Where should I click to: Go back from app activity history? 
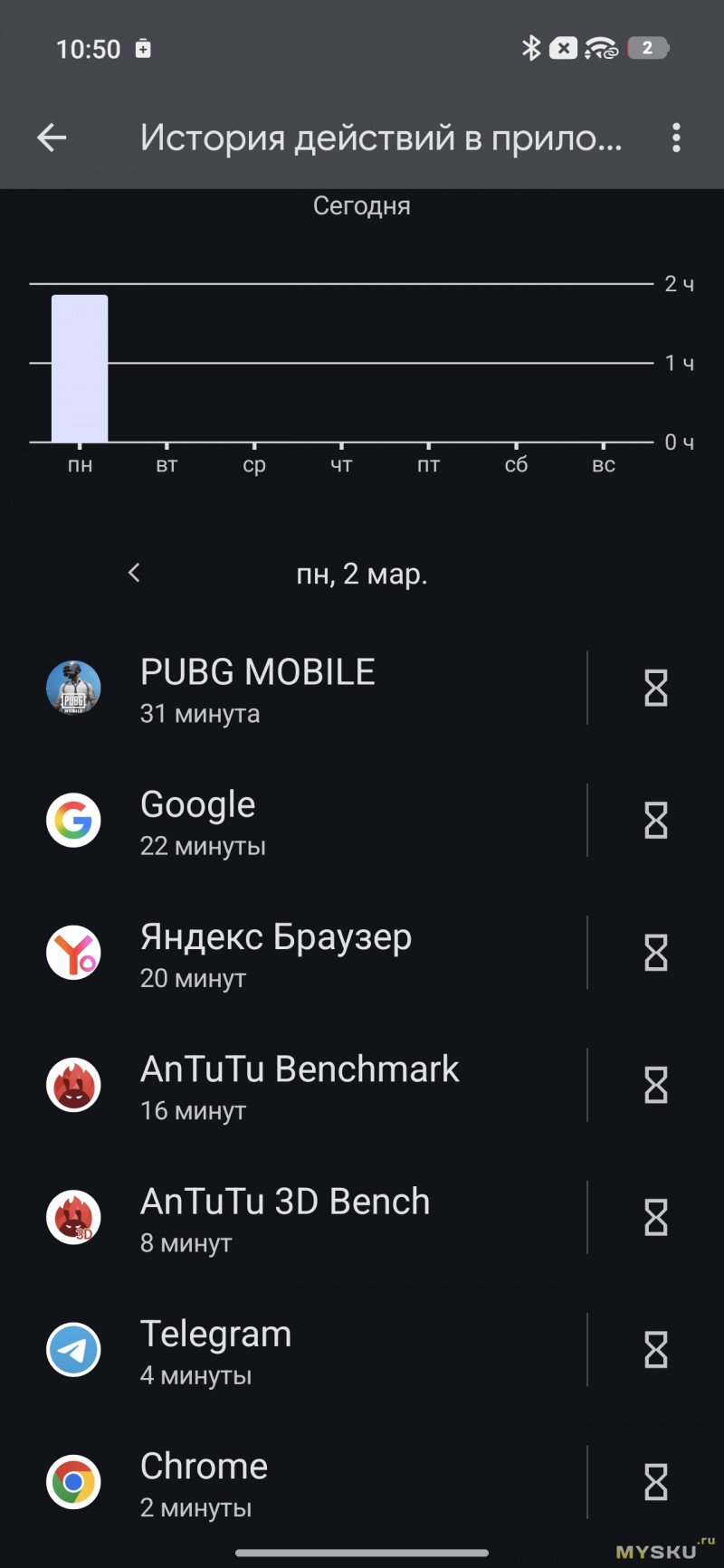click(x=52, y=138)
